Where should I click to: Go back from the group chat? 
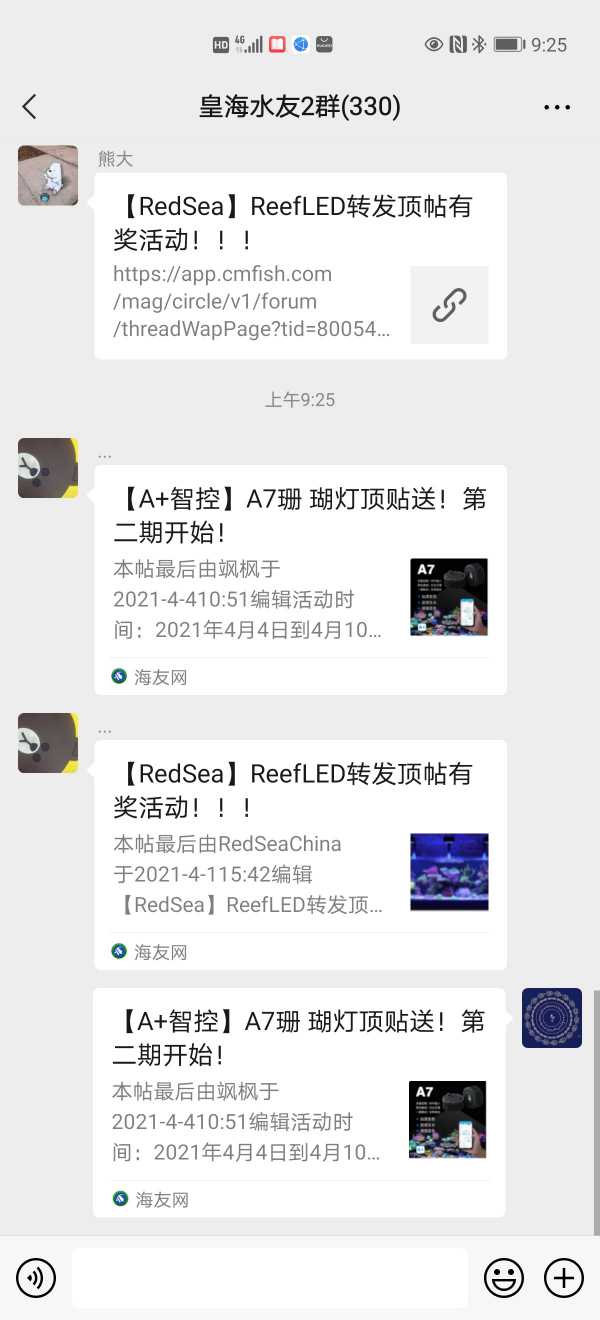click(29, 107)
